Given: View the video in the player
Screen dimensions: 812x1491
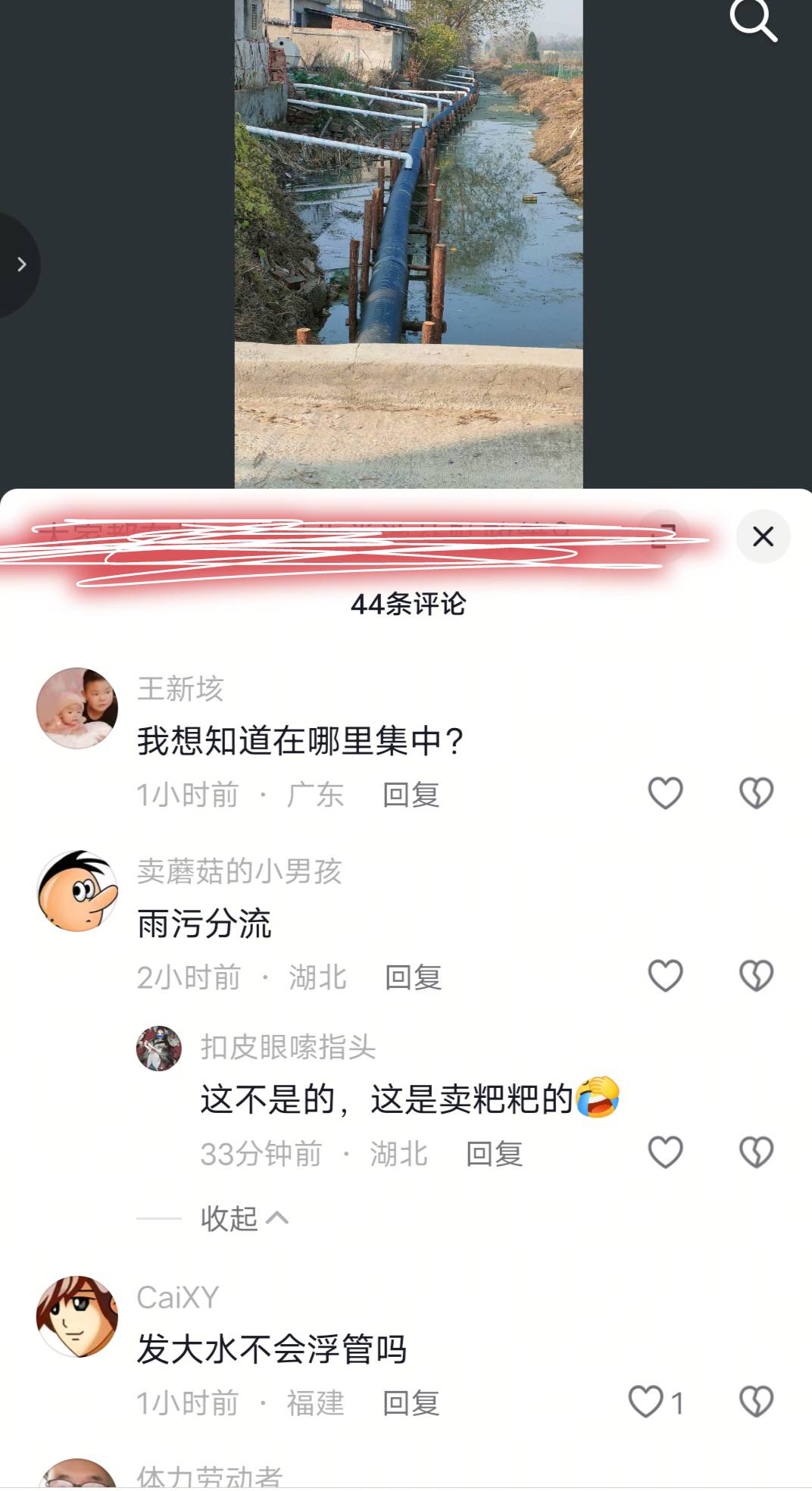Looking at the screenshot, I should 408,242.
